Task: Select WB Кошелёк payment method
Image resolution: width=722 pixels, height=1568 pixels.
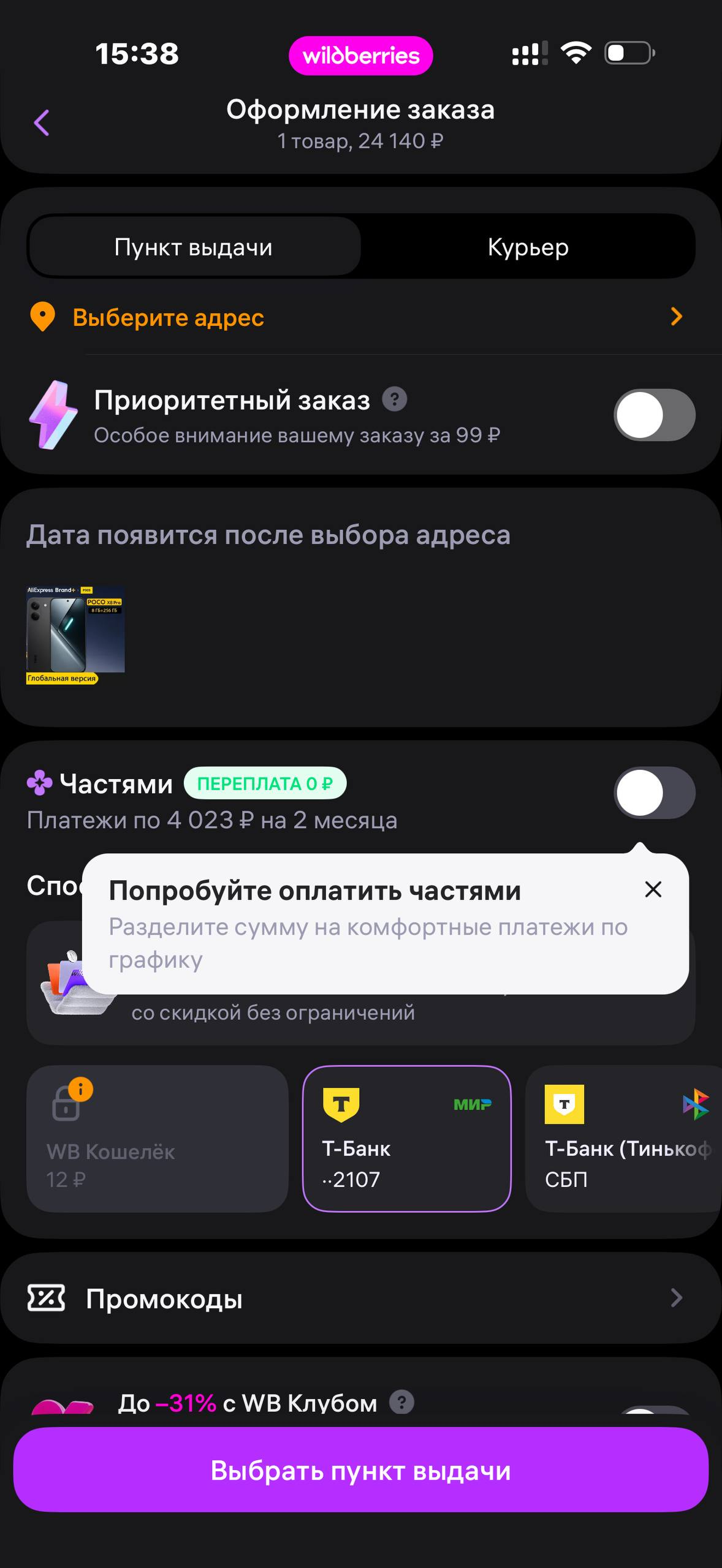Action: click(157, 1139)
